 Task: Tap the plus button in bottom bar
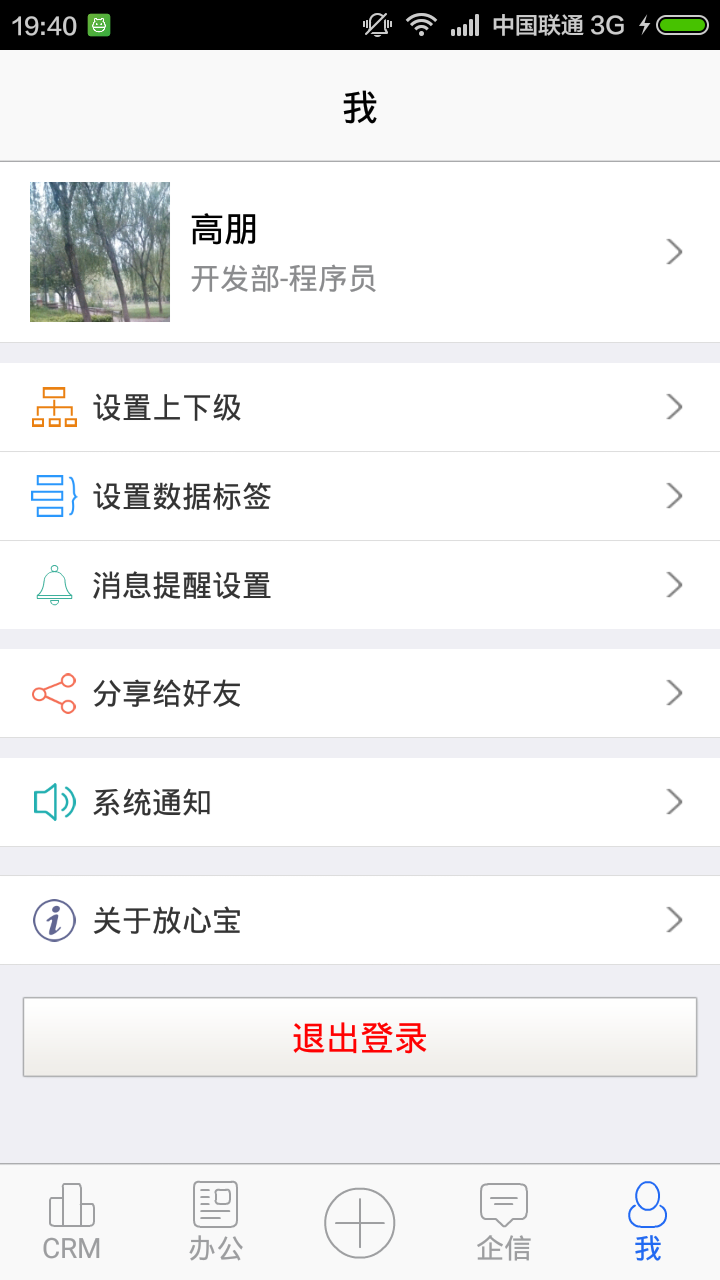(360, 1223)
